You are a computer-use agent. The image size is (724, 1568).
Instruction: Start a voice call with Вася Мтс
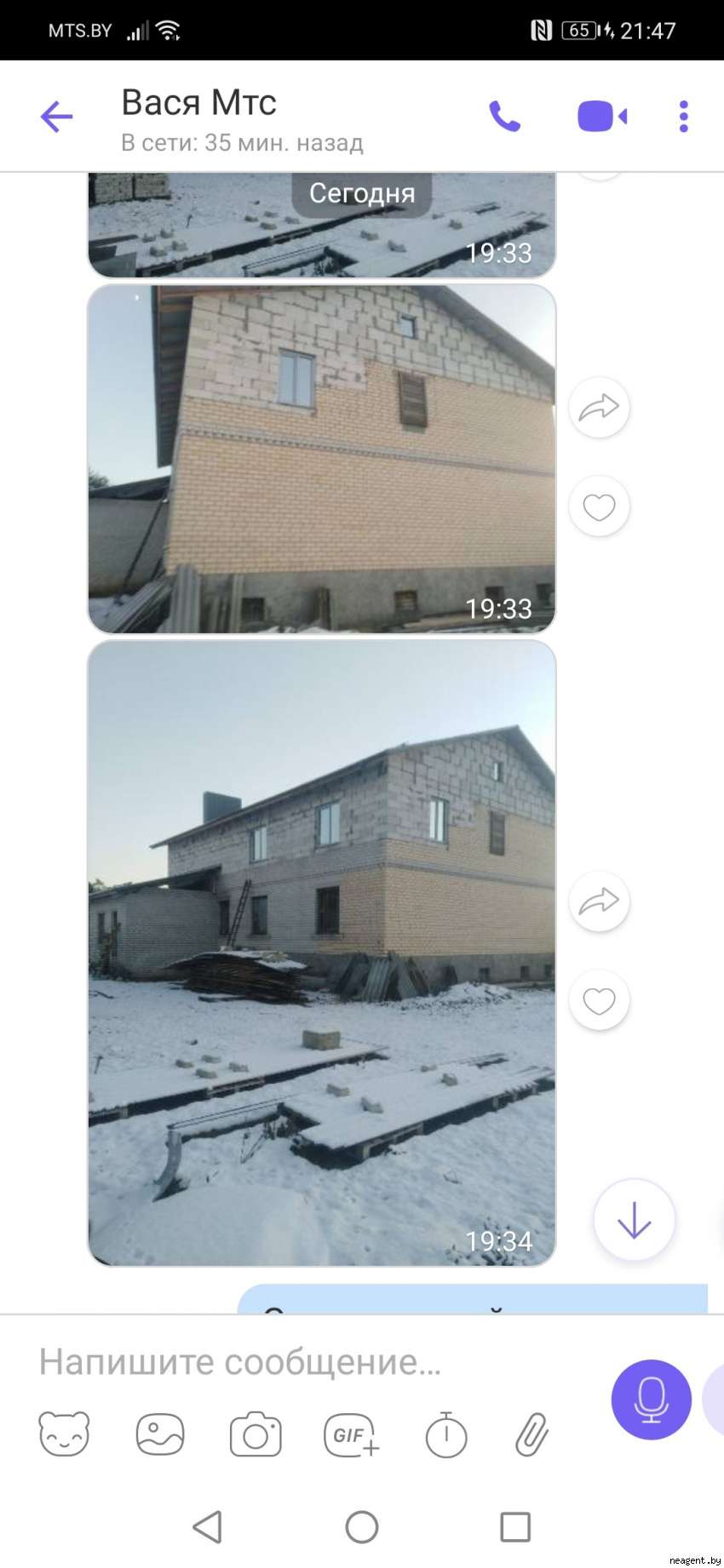tap(504, 117)
